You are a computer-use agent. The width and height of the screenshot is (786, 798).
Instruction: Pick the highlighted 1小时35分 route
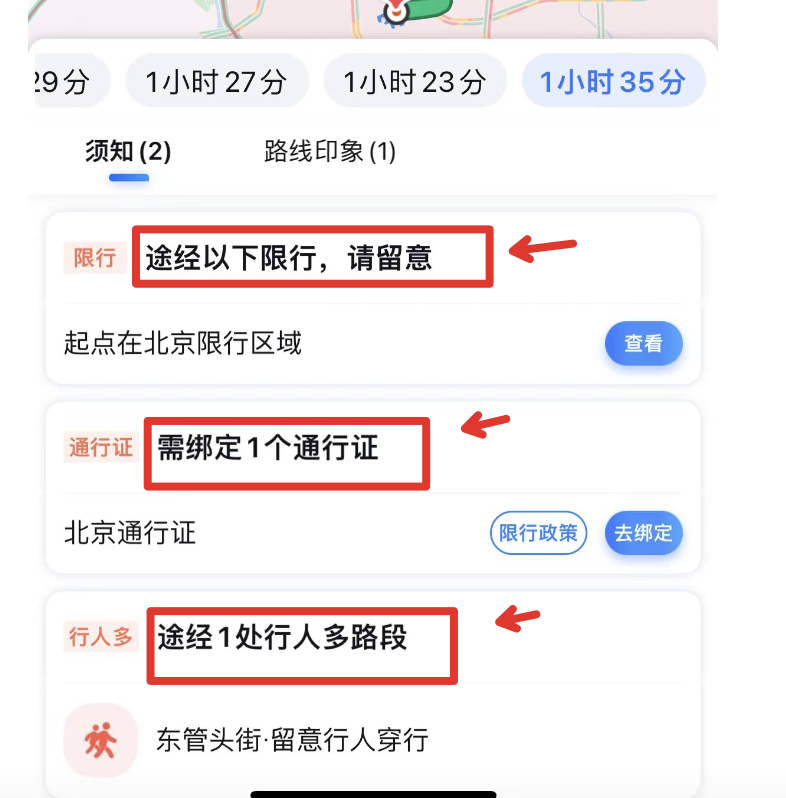pos(612,81)
